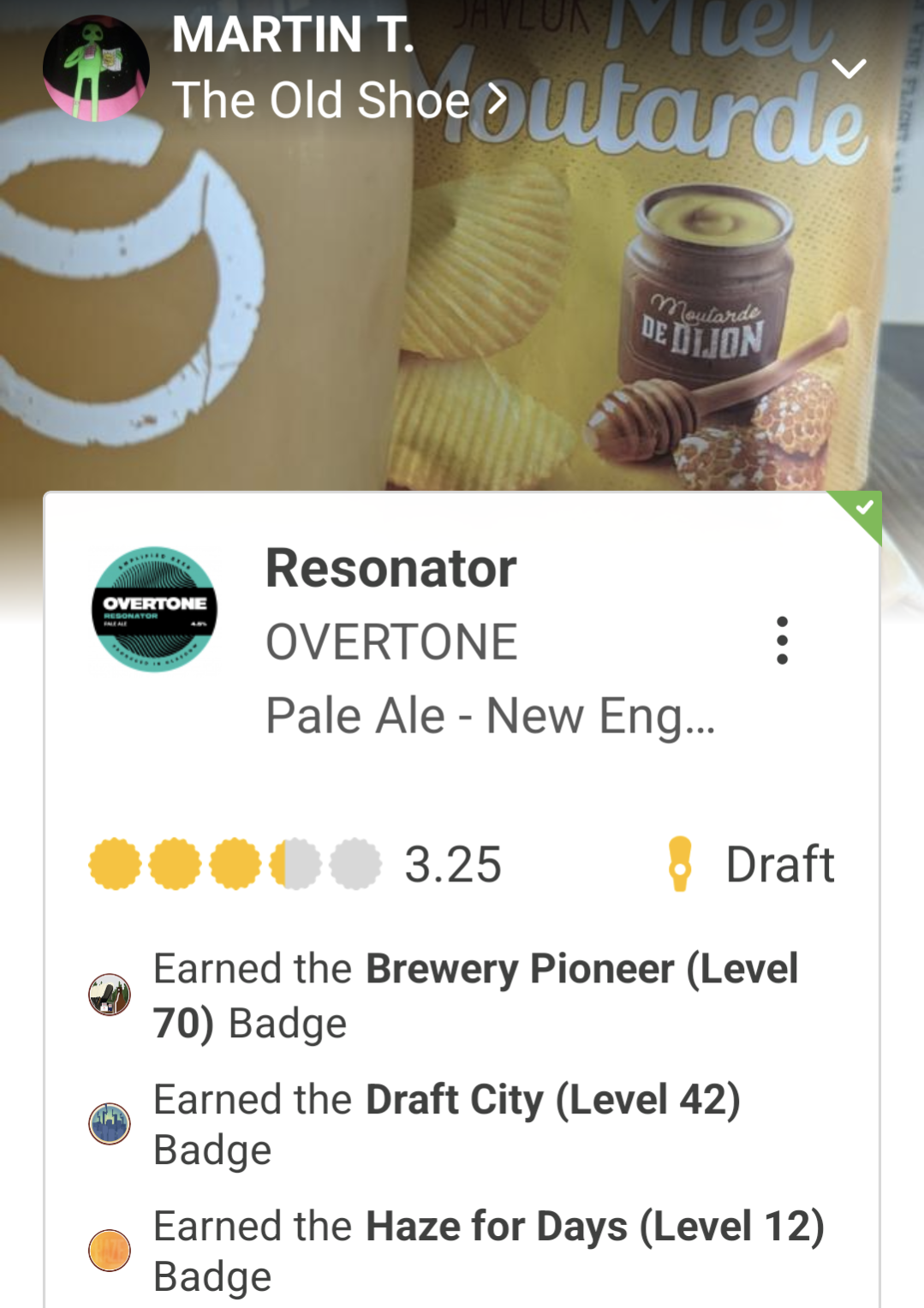The image size is (924, 1308).
Task: Collapse the check-in with the down chevron
Action: (849, 69)
